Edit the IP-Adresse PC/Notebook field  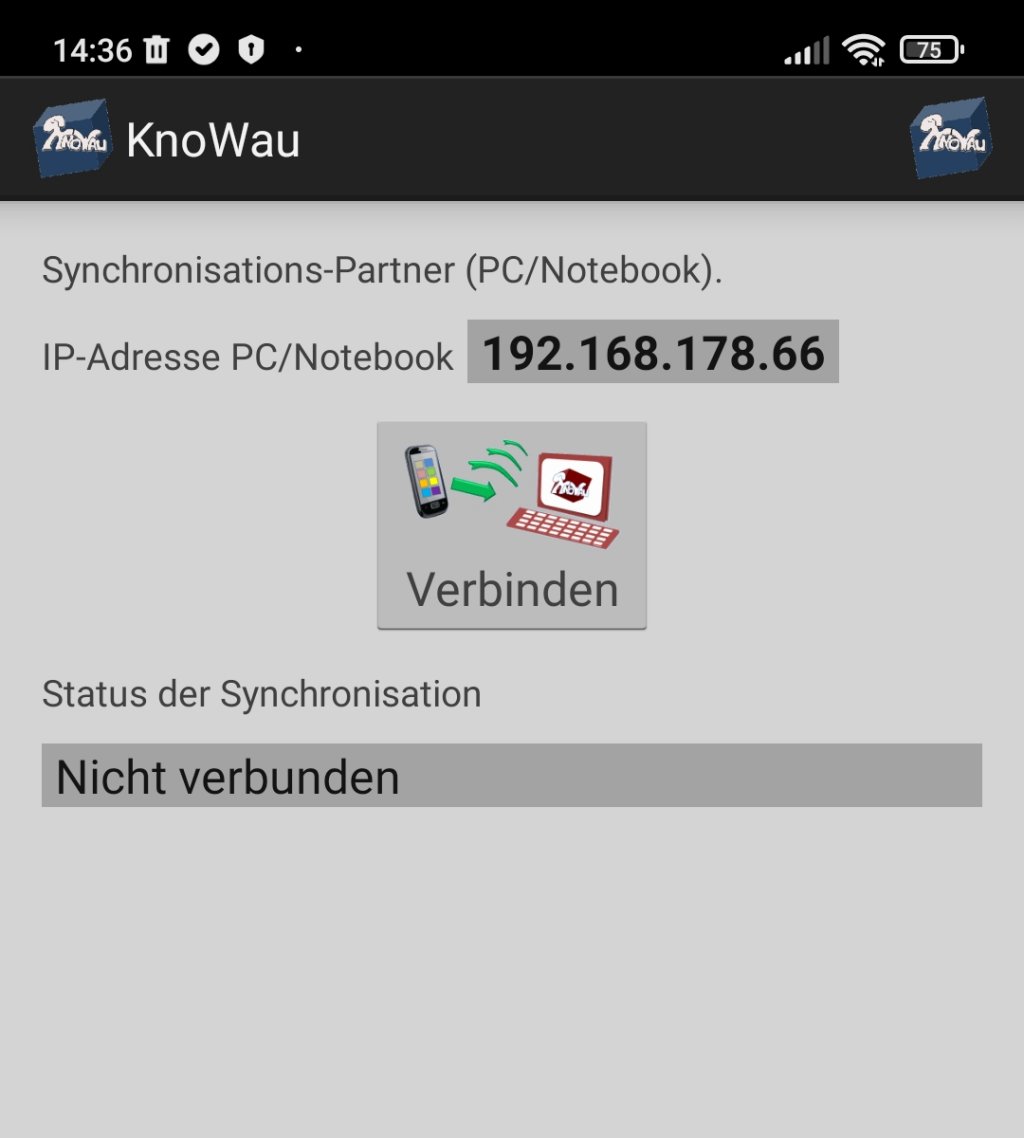tap(652, 352)
